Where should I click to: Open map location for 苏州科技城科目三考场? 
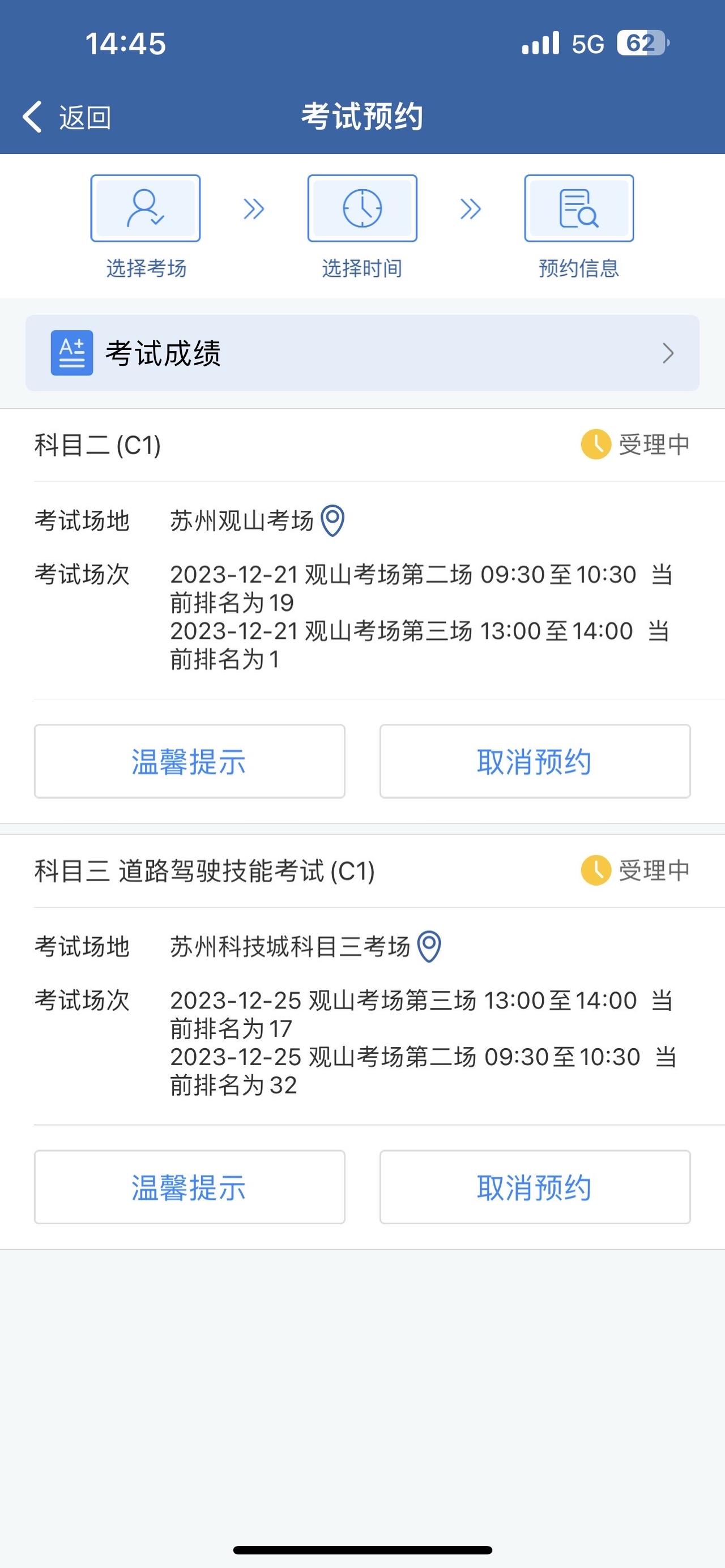click(429, 947)
